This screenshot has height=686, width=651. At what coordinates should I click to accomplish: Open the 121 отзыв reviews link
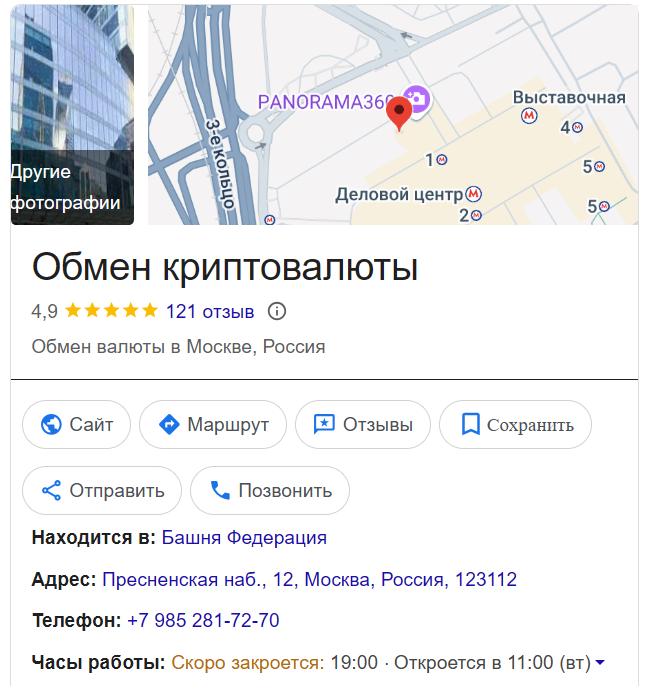tap(210, 311)
